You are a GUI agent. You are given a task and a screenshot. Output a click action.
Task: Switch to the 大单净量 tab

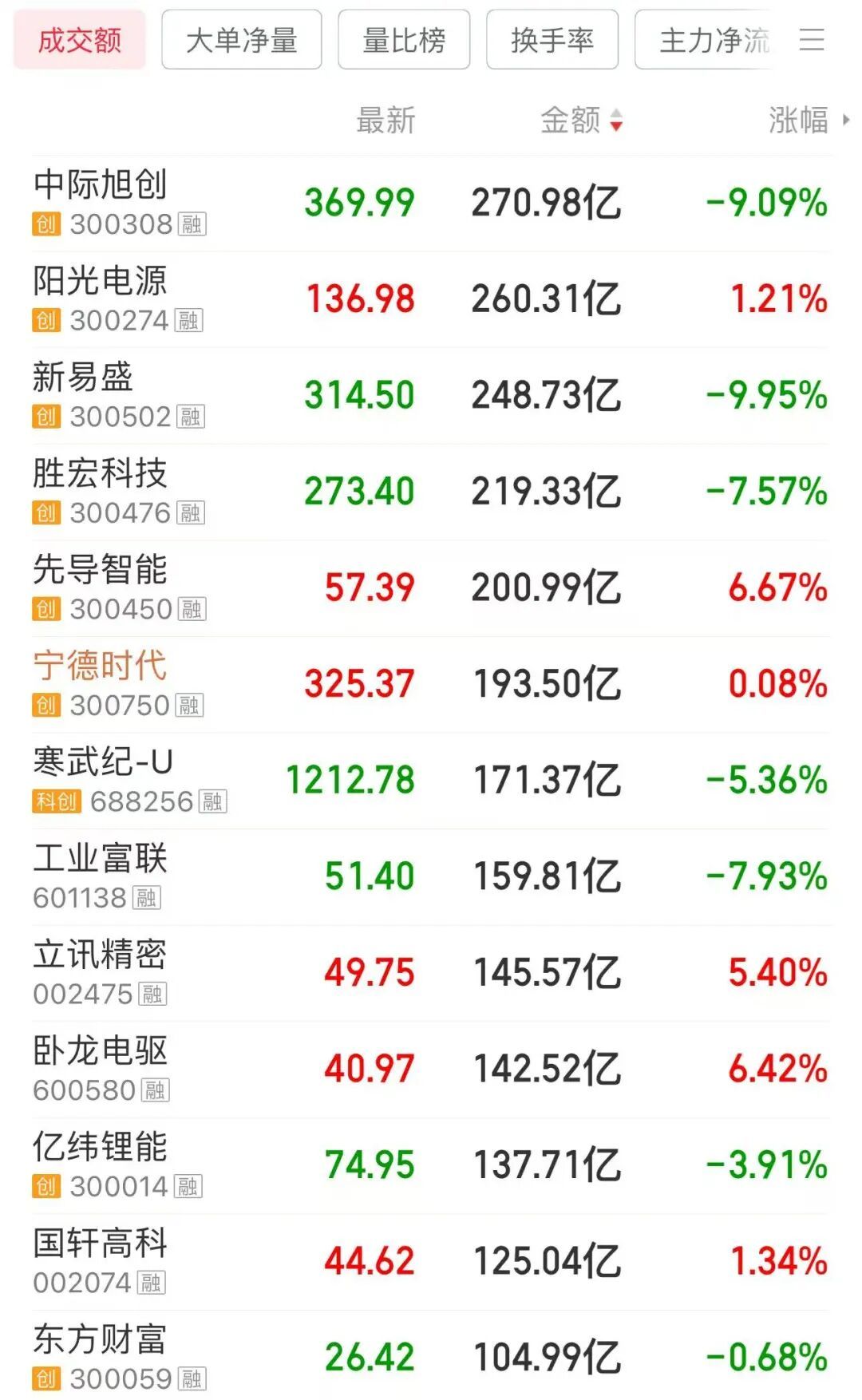point(241,40)
